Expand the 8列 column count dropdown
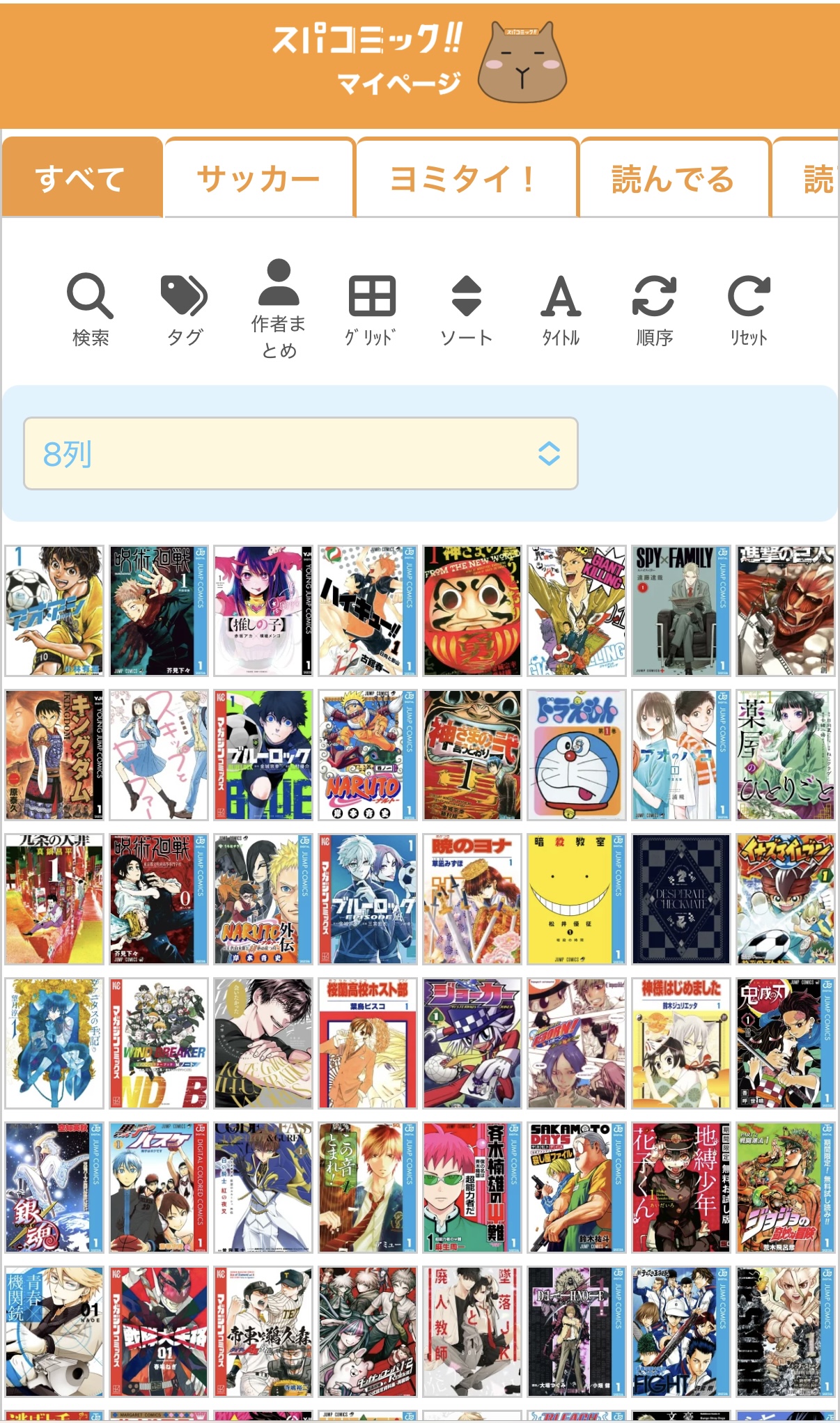This screenshot has height=1423, width=840. click(x=301, y=453)
